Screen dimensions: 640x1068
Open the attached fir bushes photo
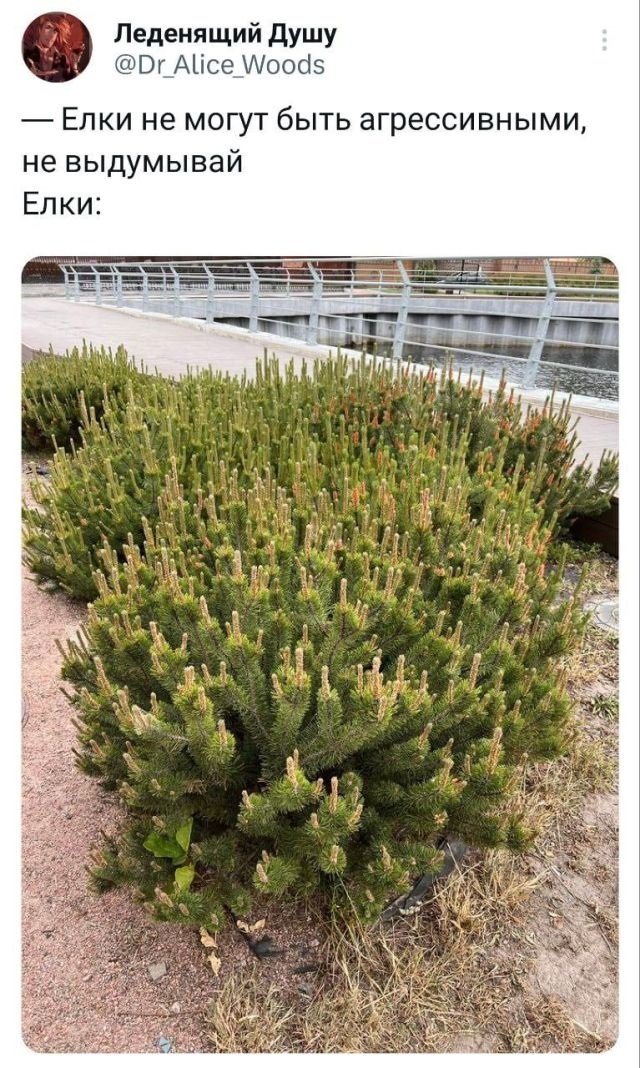click(x=320, y=655)
